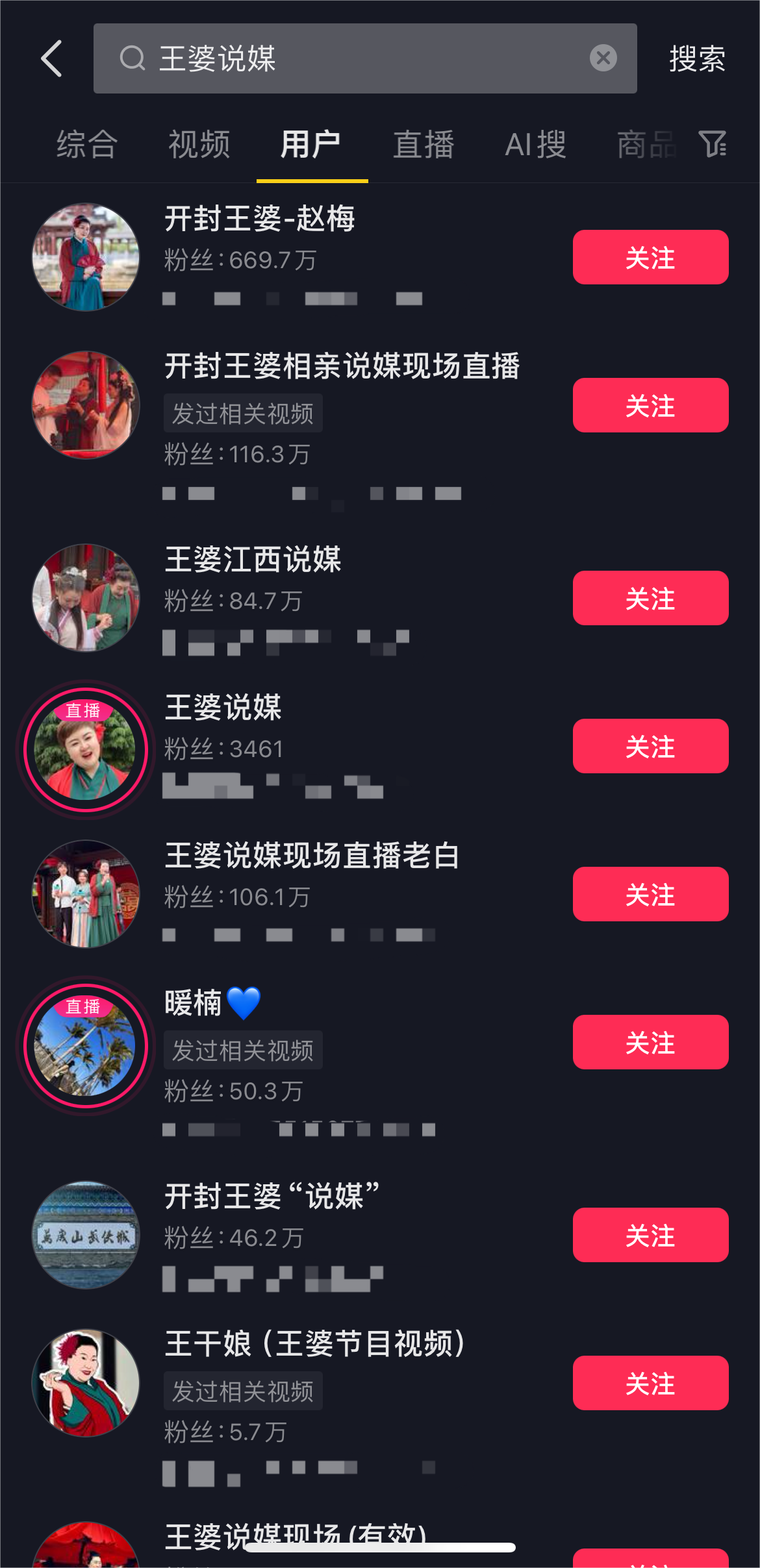Switch to the 综合 tab

click(87, 144)
